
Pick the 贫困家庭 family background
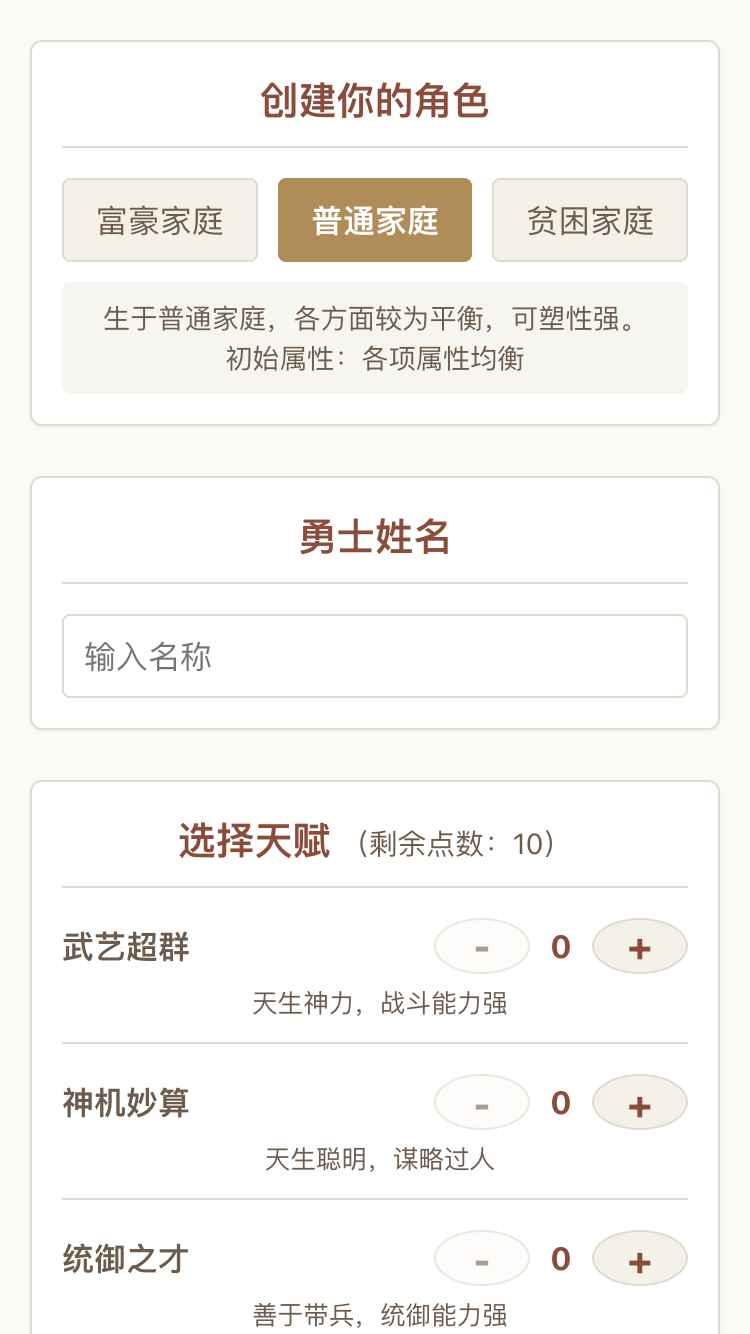(x=590, y=220)
